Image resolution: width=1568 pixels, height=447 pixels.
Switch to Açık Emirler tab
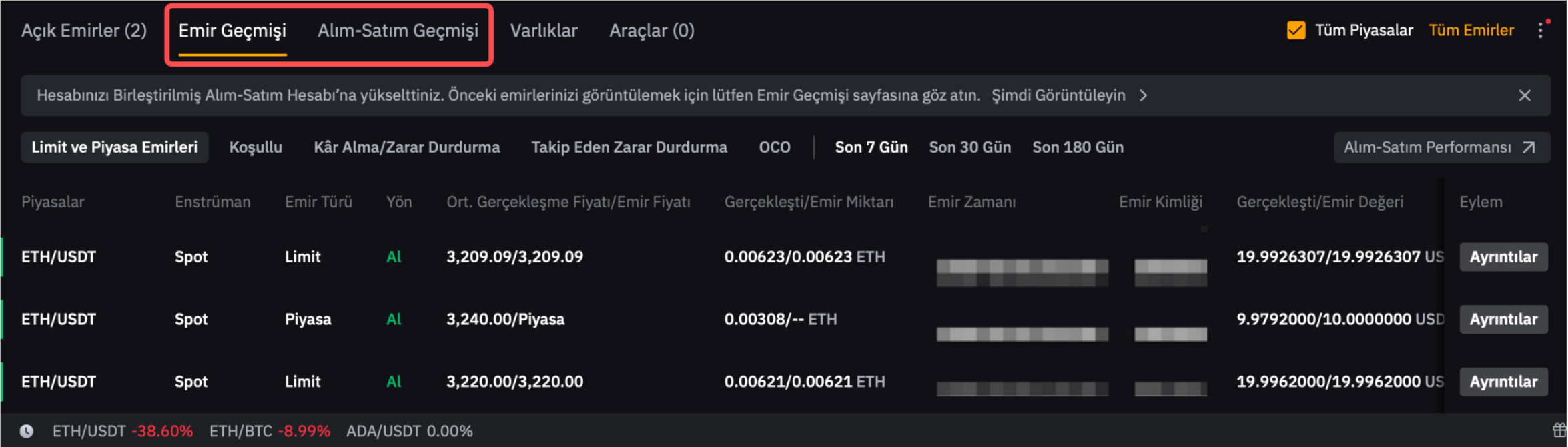pos(84,31)
